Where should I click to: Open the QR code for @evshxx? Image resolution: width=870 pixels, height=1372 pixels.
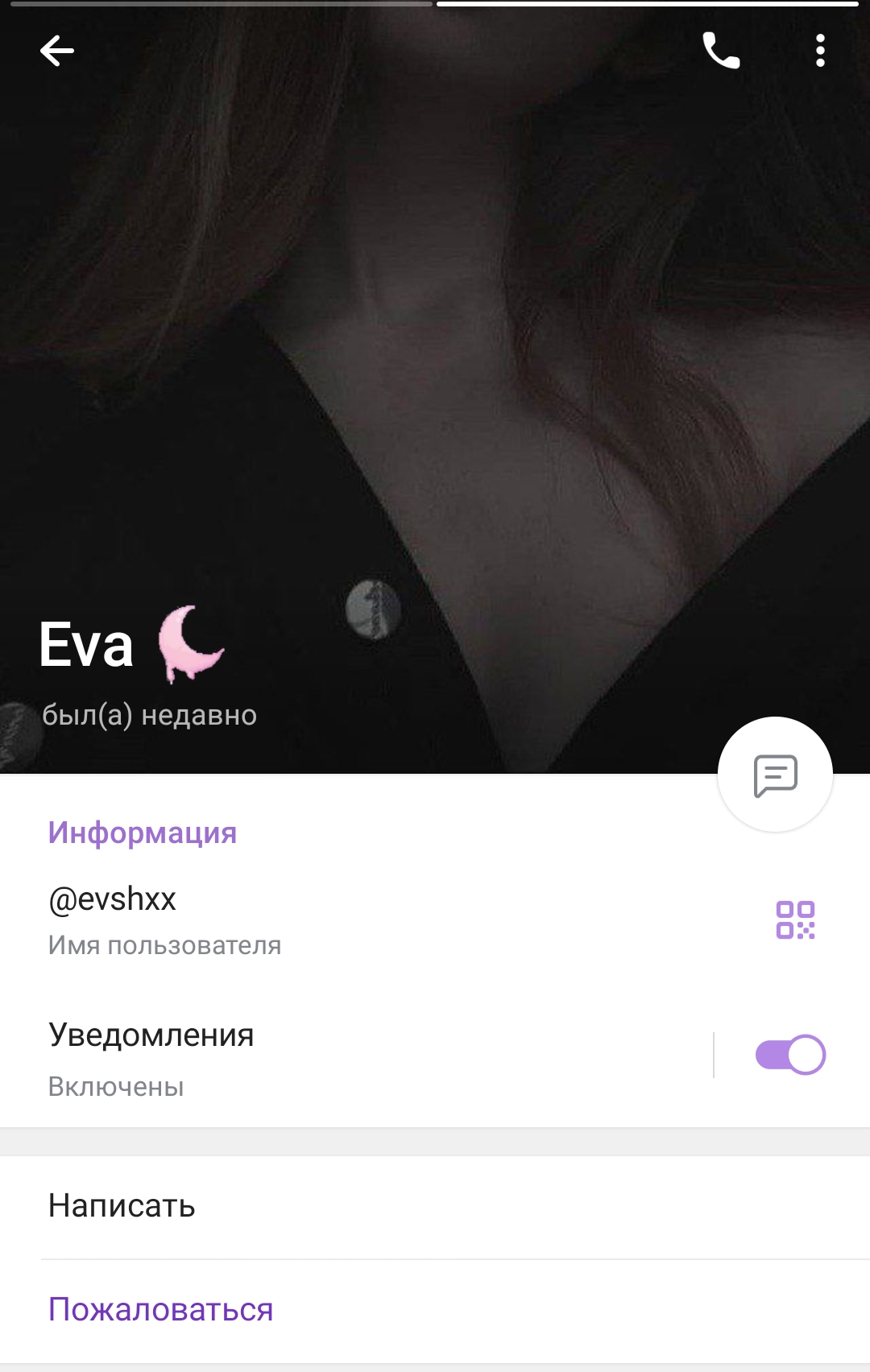click(x=795, y=919)
